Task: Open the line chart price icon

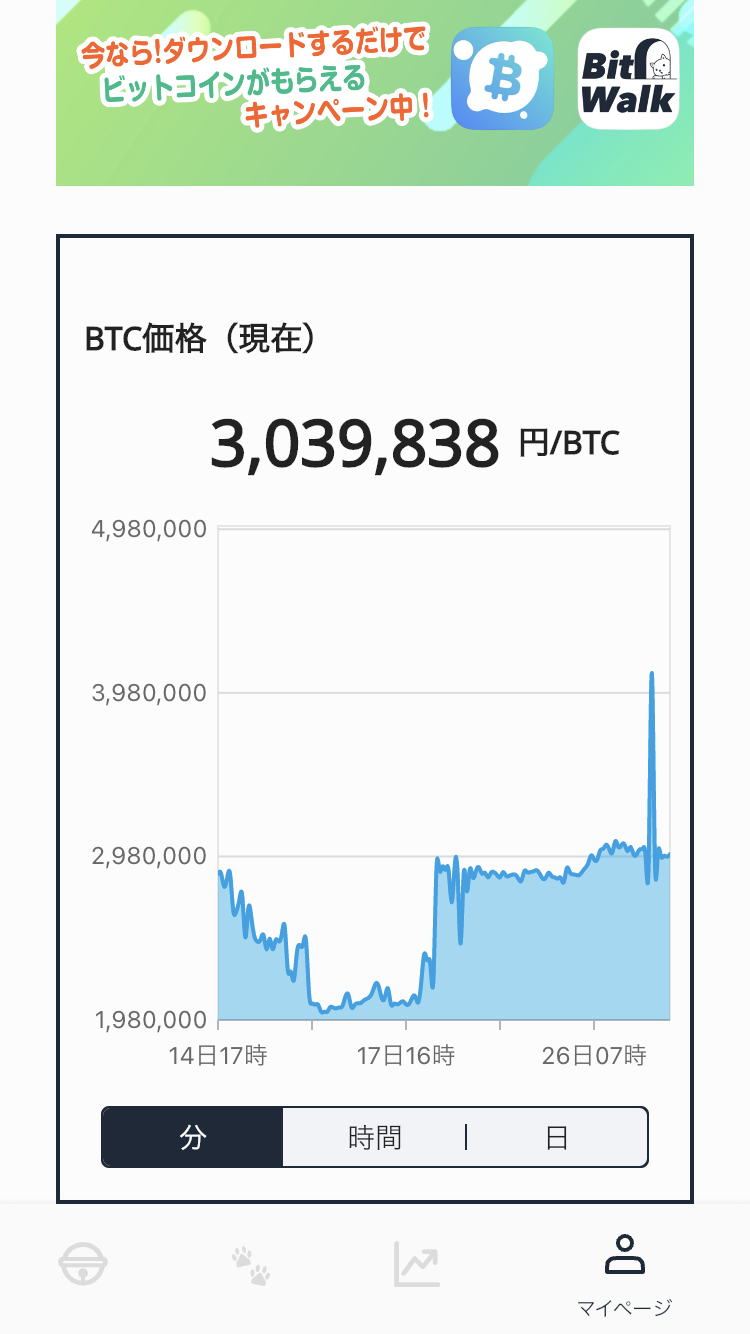Action: pos(416,1263)
